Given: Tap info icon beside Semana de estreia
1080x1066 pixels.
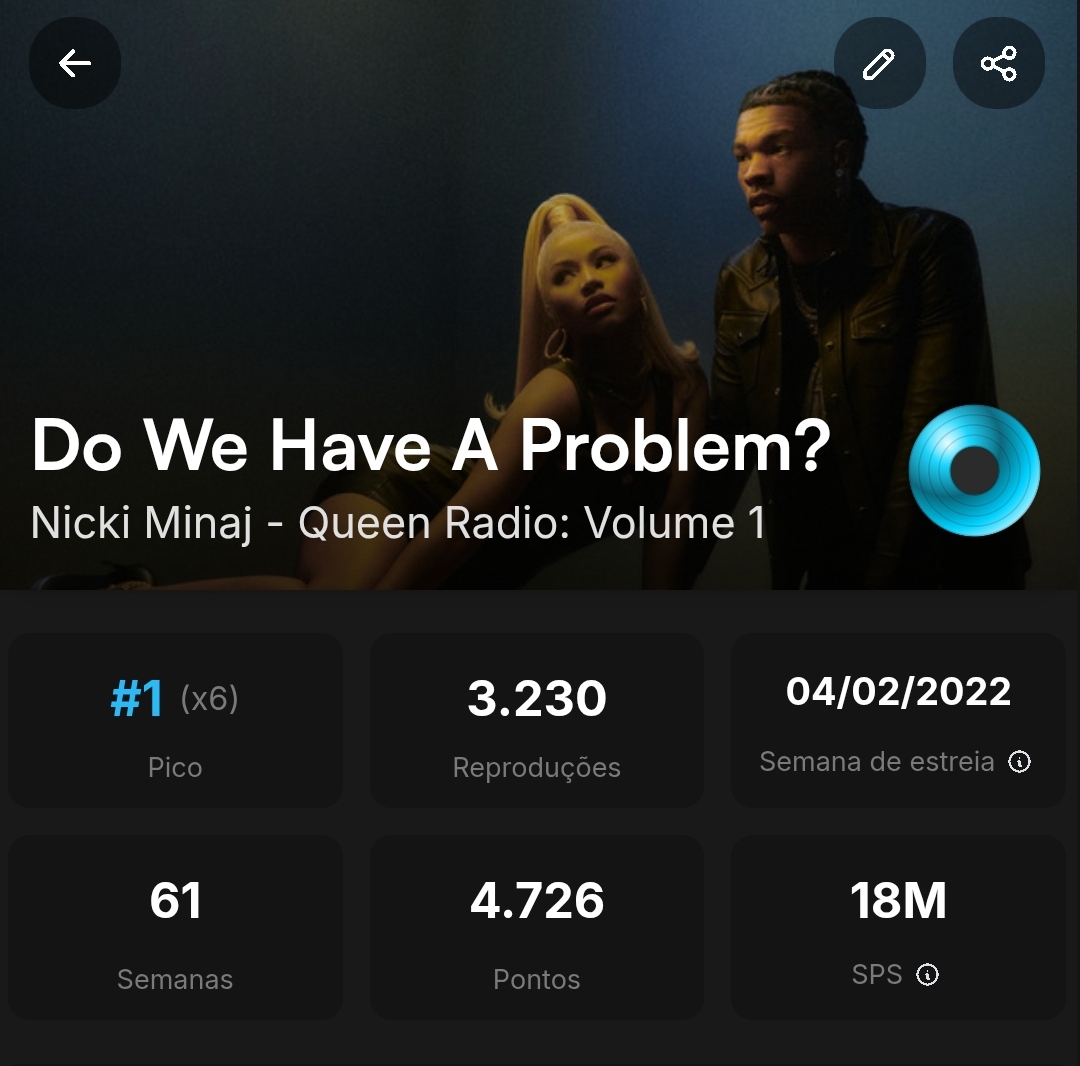Looking at the screenshot, I should (x=1019, y=762).
